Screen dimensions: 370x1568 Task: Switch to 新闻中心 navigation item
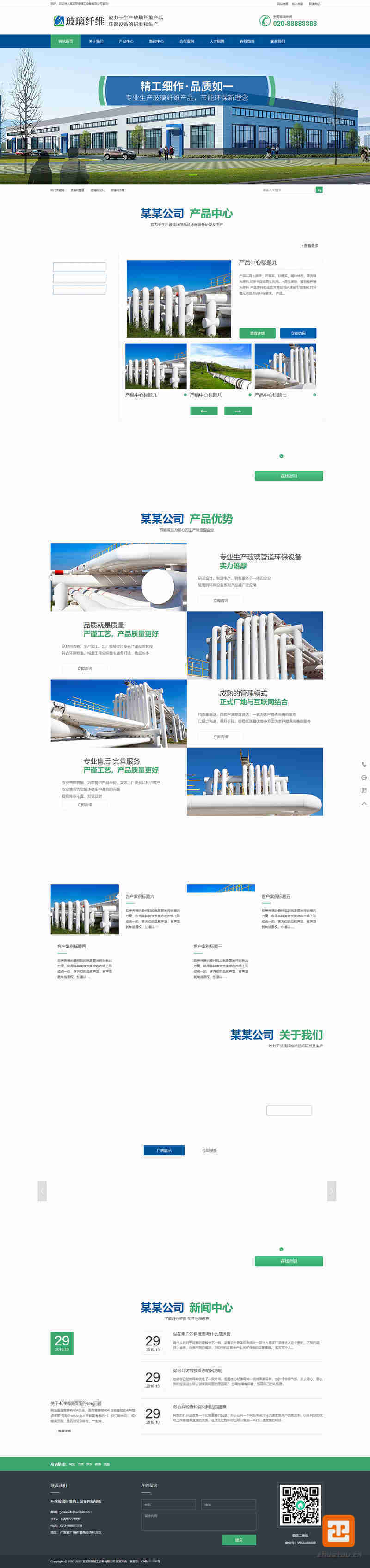(x=156, y=41)
